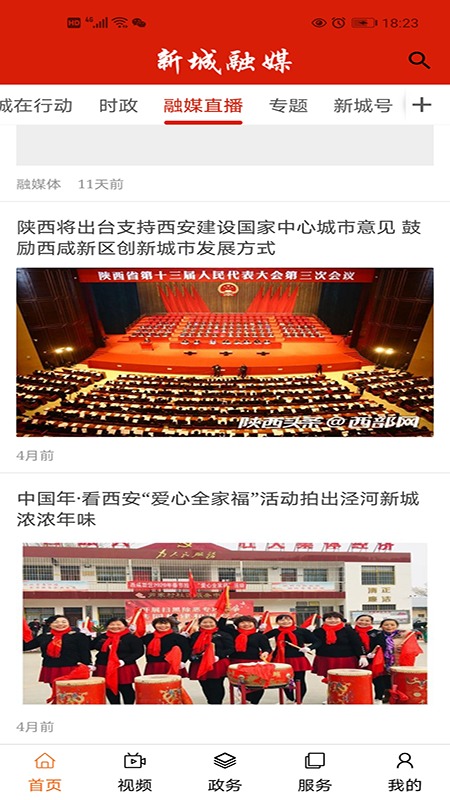Switch to the 专题 tab

pyautogui.click(x=288, y=105)
